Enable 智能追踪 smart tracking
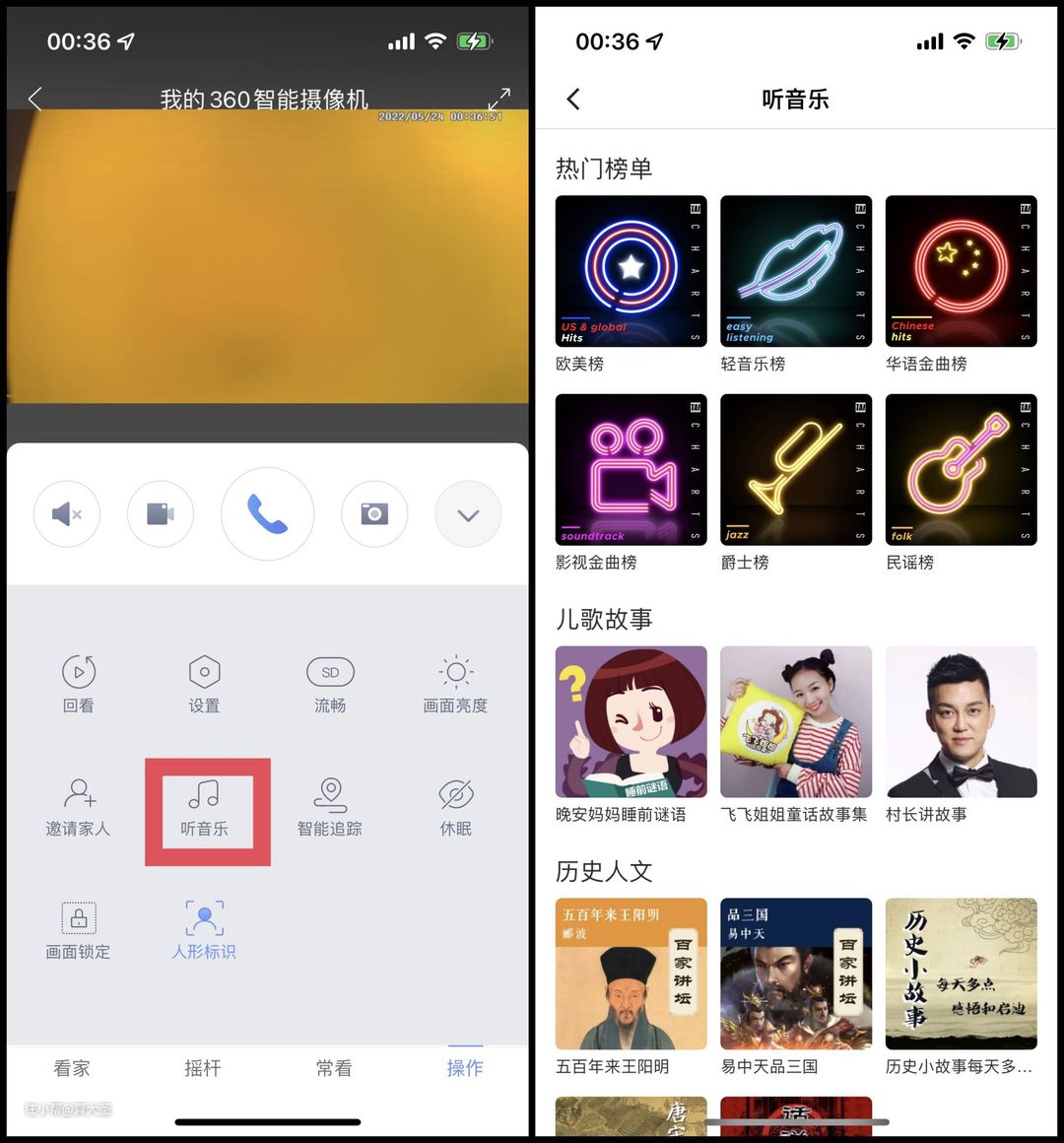 click(330, 808)
